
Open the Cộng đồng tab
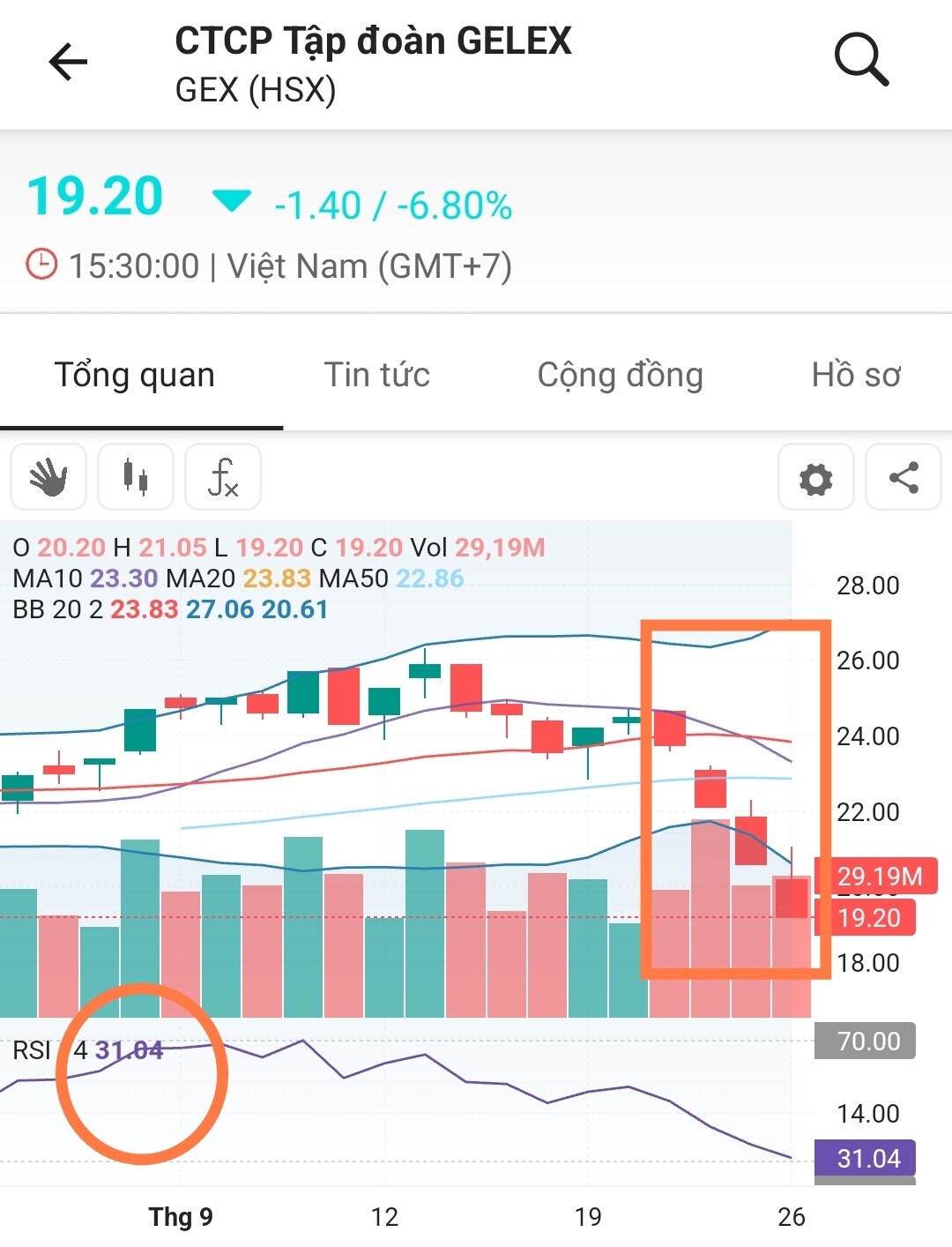coord(620,375)
